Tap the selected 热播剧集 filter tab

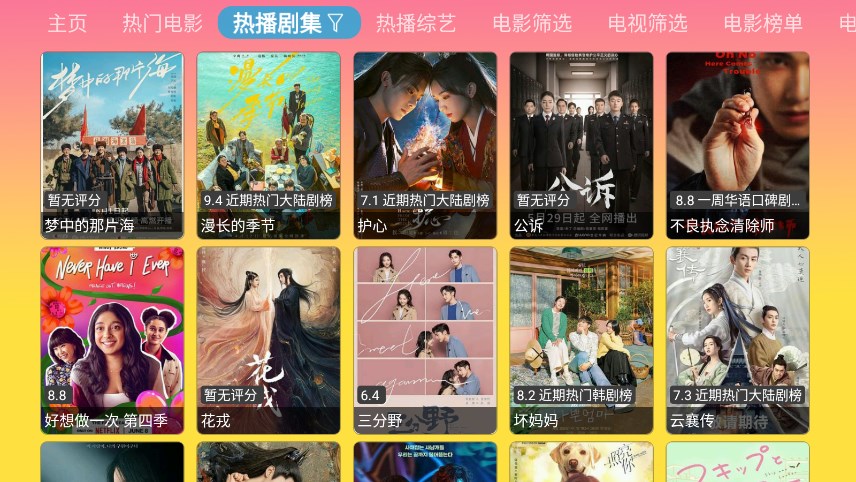coord(288,23)
